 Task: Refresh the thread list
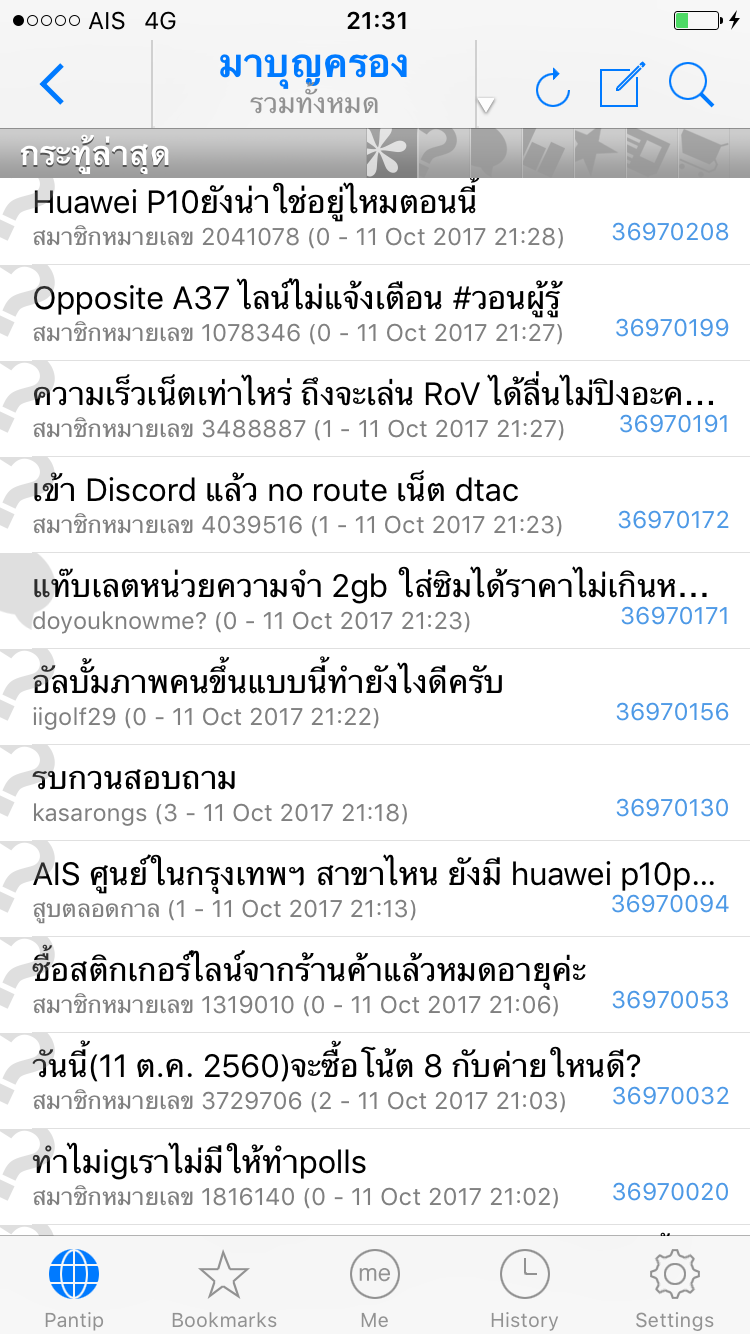coord(552,88)
